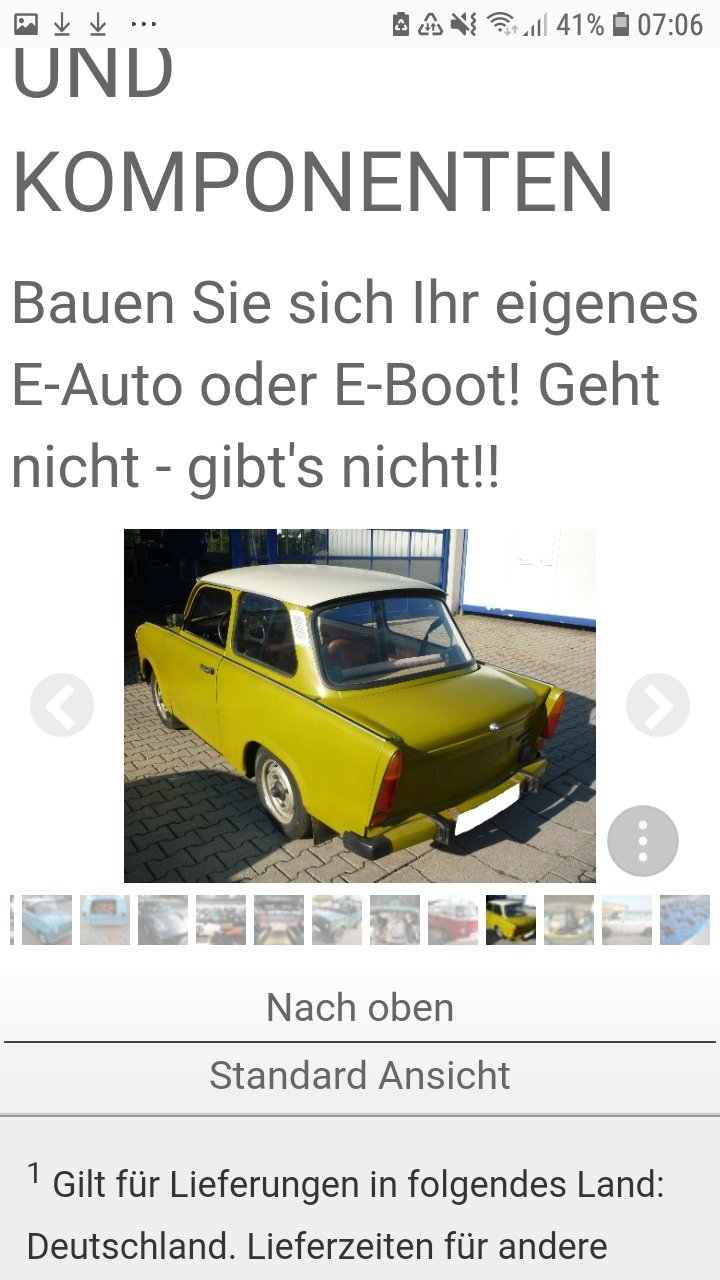Open the round three-dot menu button

coord(642,841)
